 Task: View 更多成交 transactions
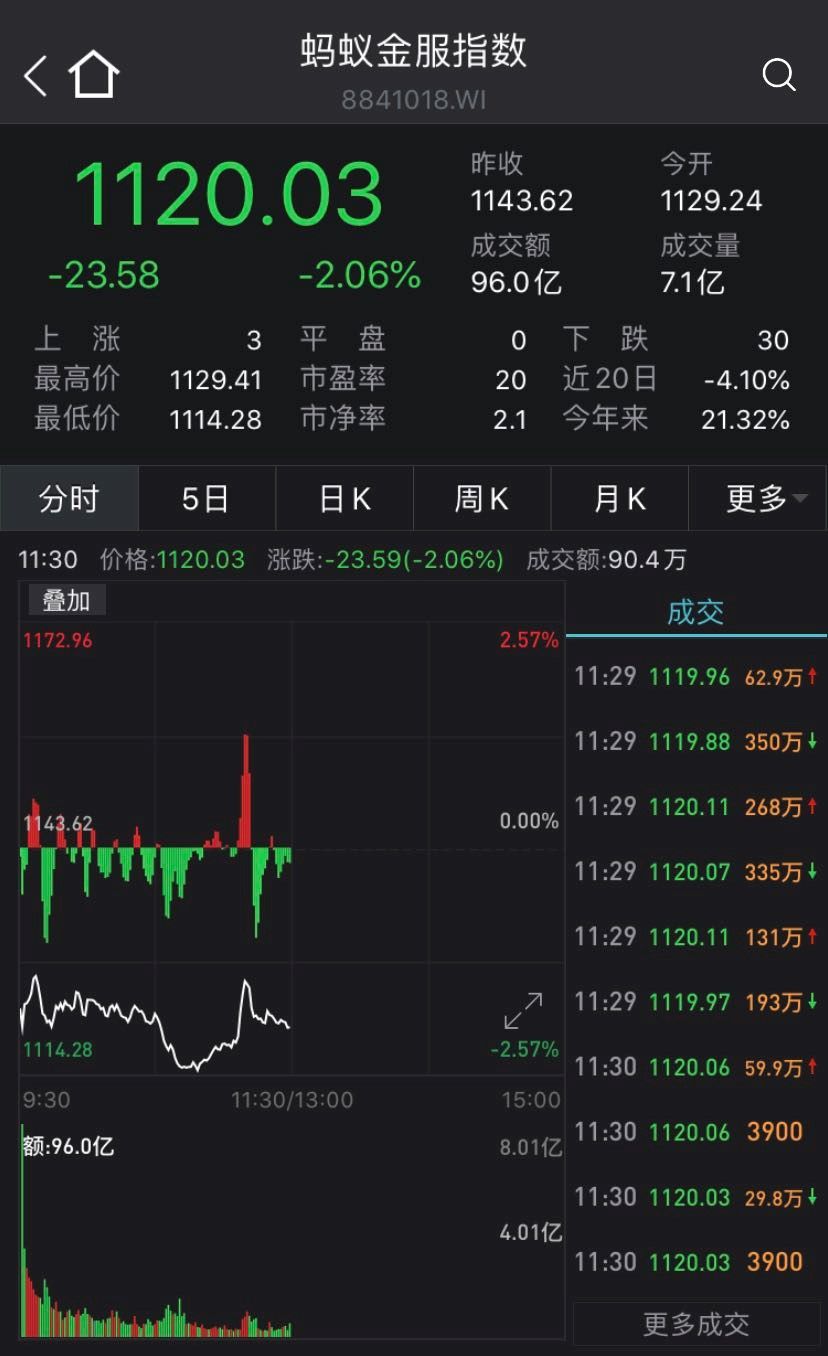(696, 1325)
